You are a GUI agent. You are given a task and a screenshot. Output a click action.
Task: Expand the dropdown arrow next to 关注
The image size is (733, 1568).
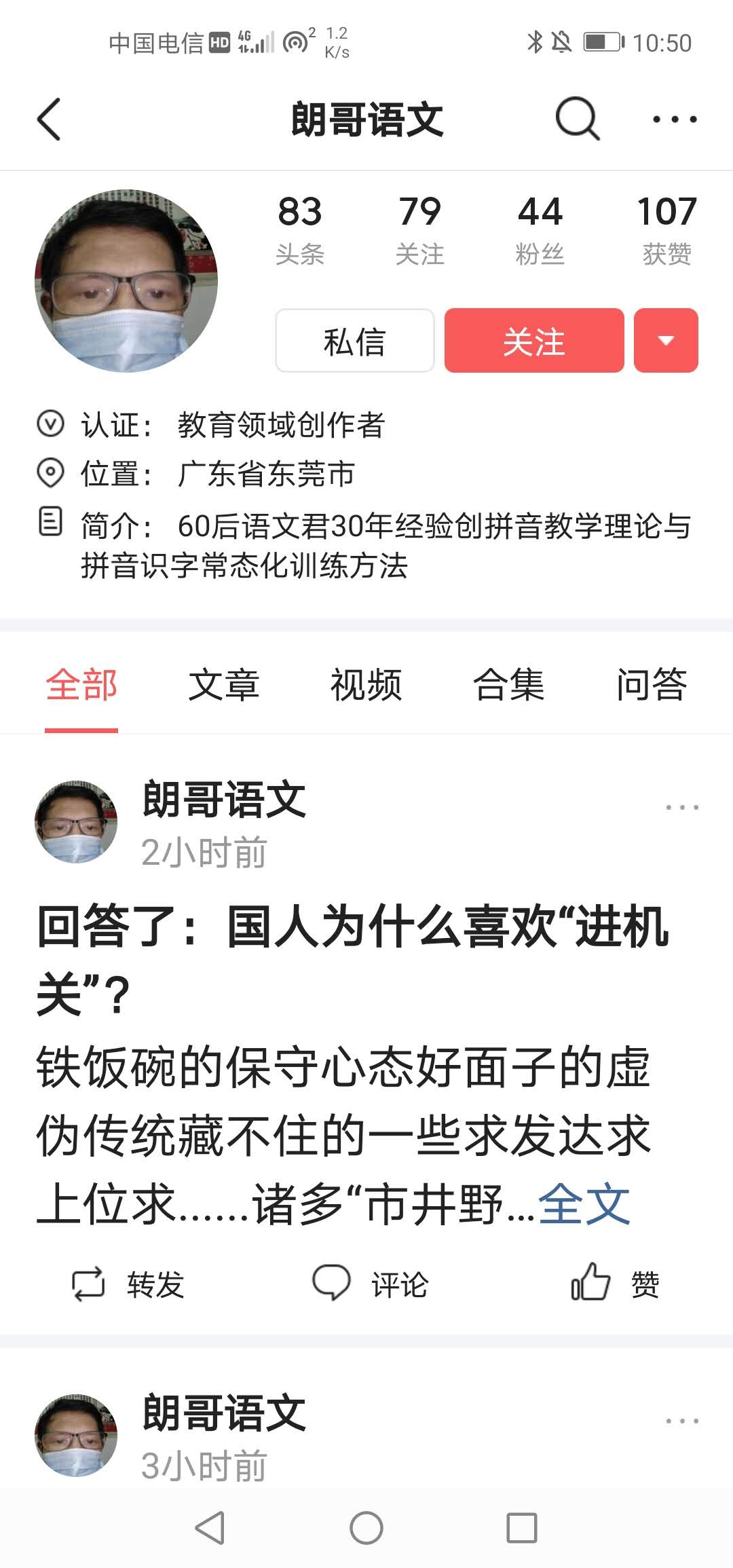click(x=665, y=341)
